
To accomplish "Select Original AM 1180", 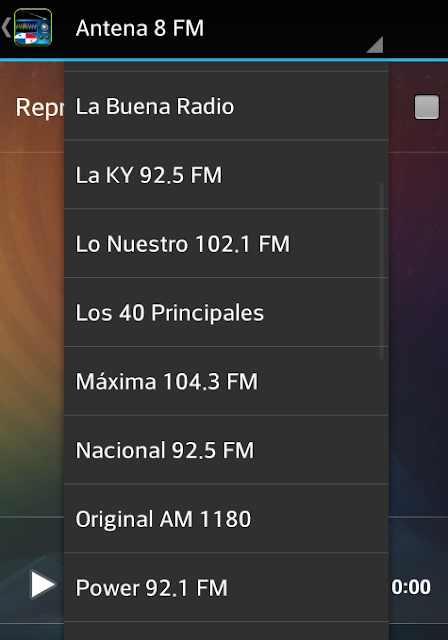I will [x=226, y=519].
